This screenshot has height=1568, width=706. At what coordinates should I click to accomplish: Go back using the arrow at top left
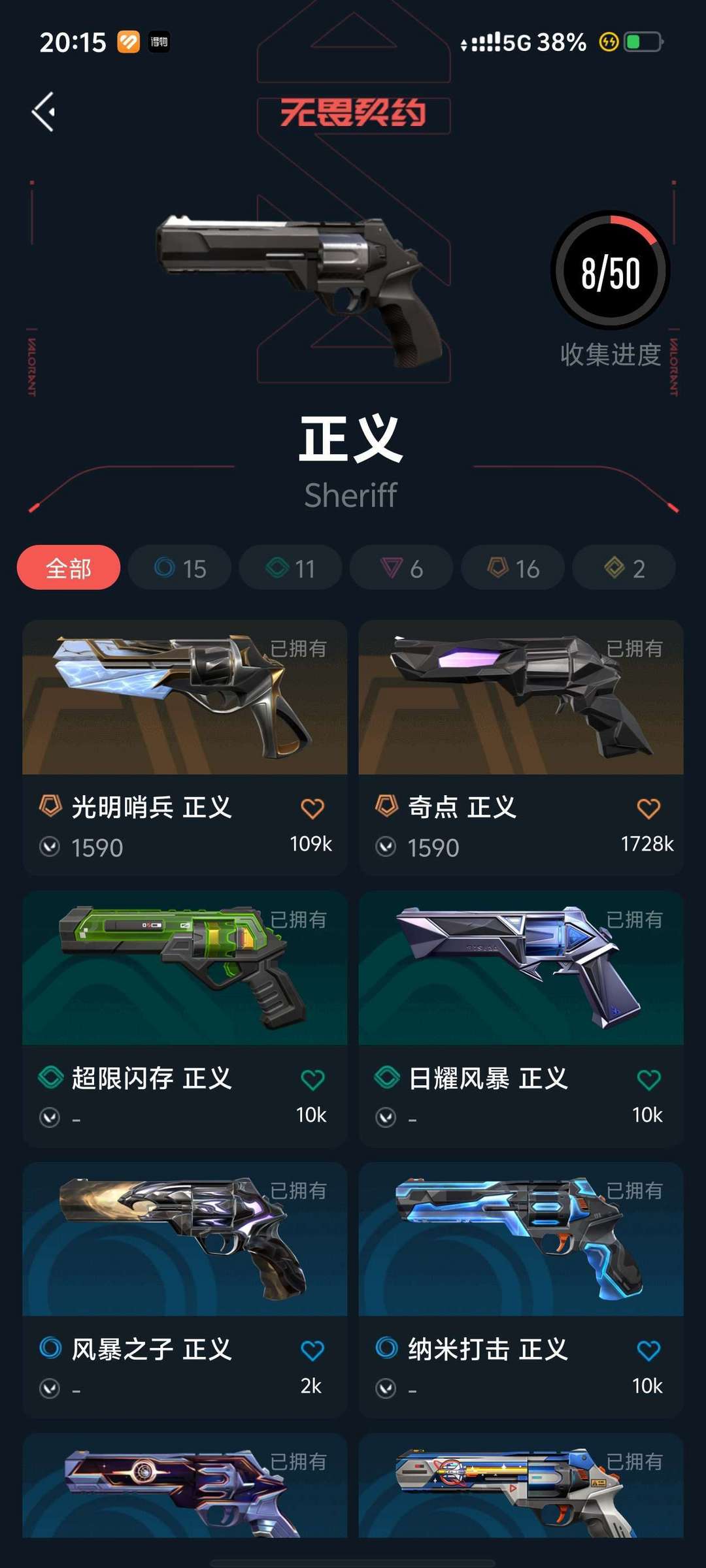43,111
